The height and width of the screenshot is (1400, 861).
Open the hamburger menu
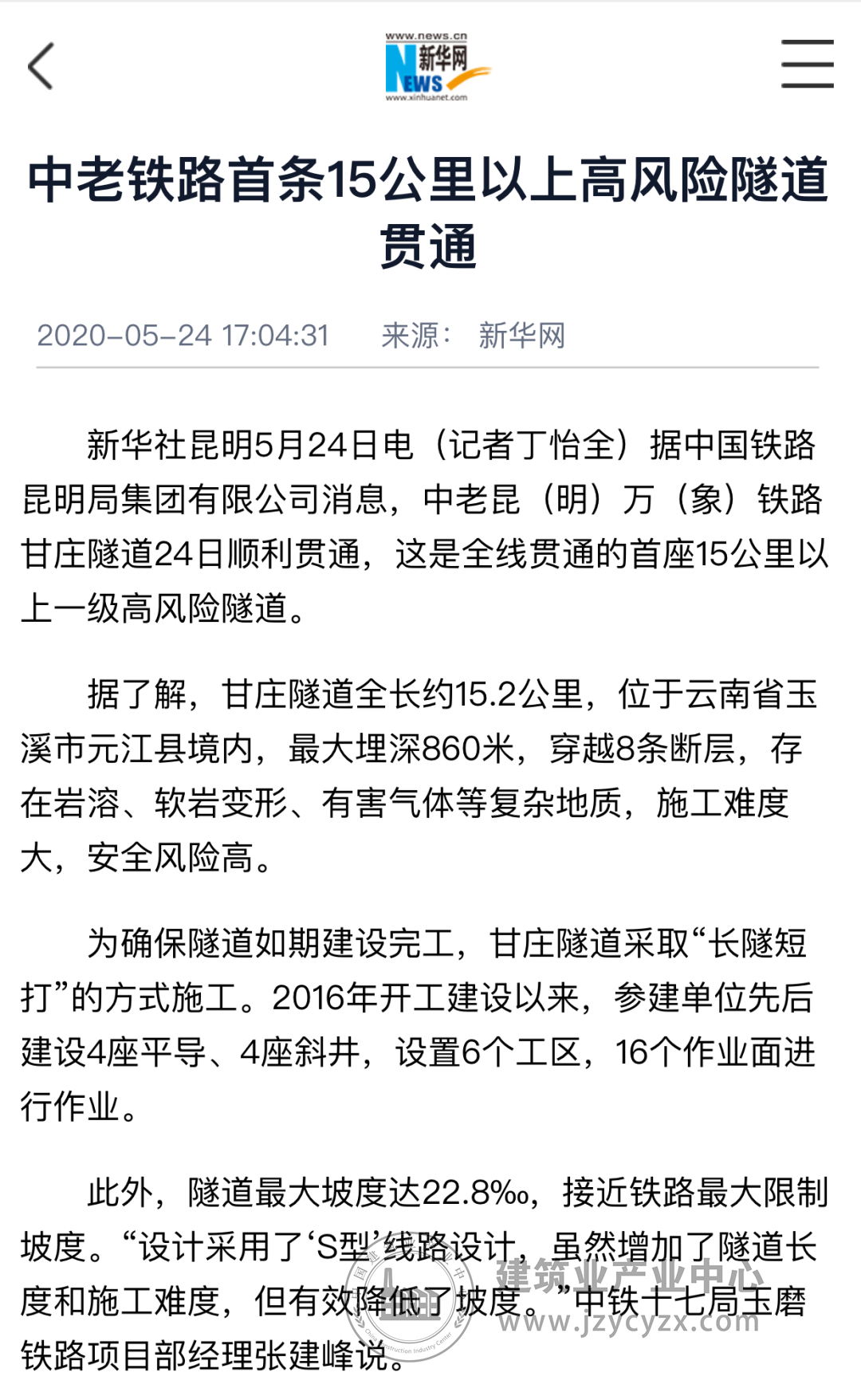click(807, 64)
